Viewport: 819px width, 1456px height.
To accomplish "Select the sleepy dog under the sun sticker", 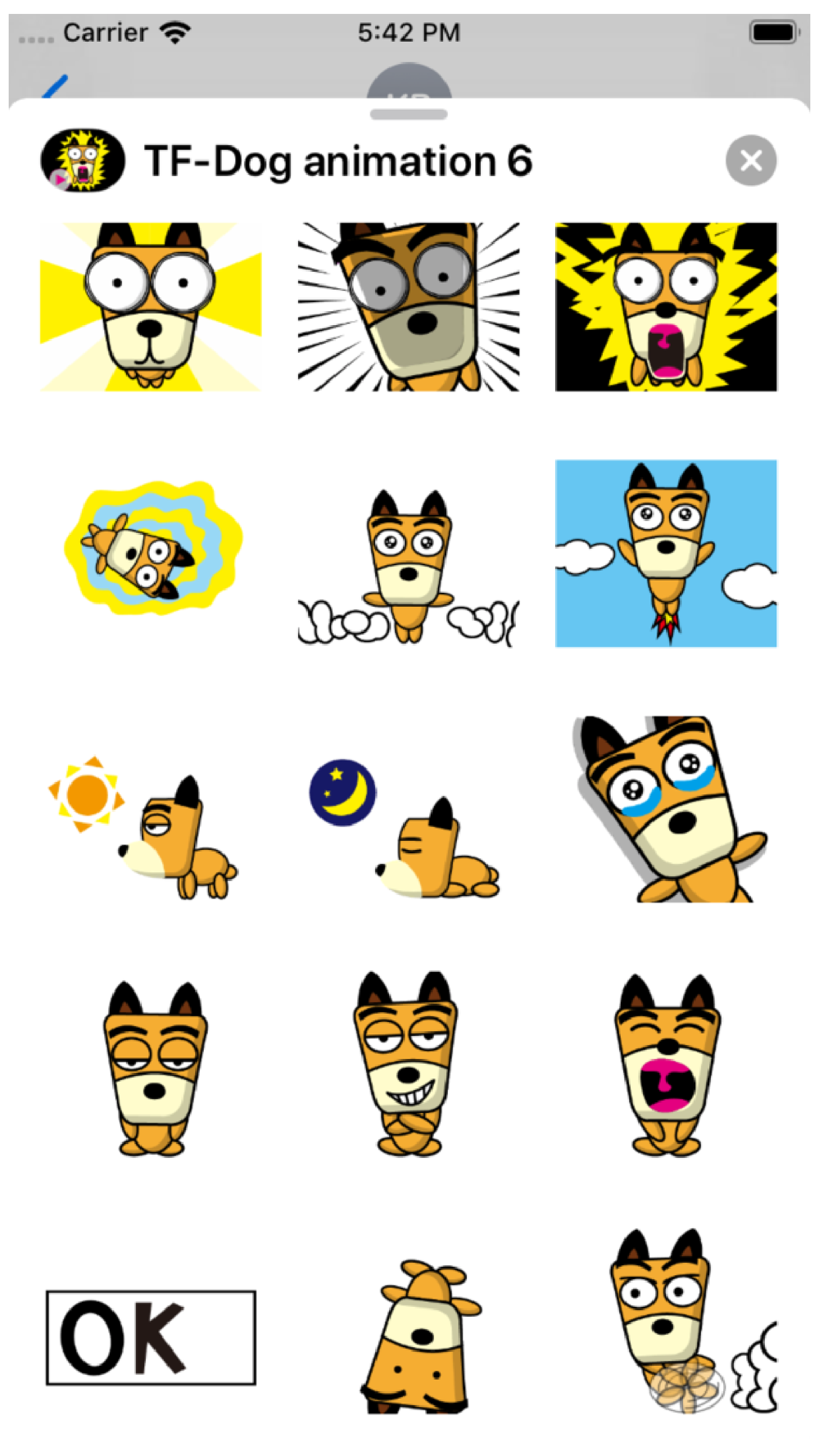I will click(x=143, y=827).
